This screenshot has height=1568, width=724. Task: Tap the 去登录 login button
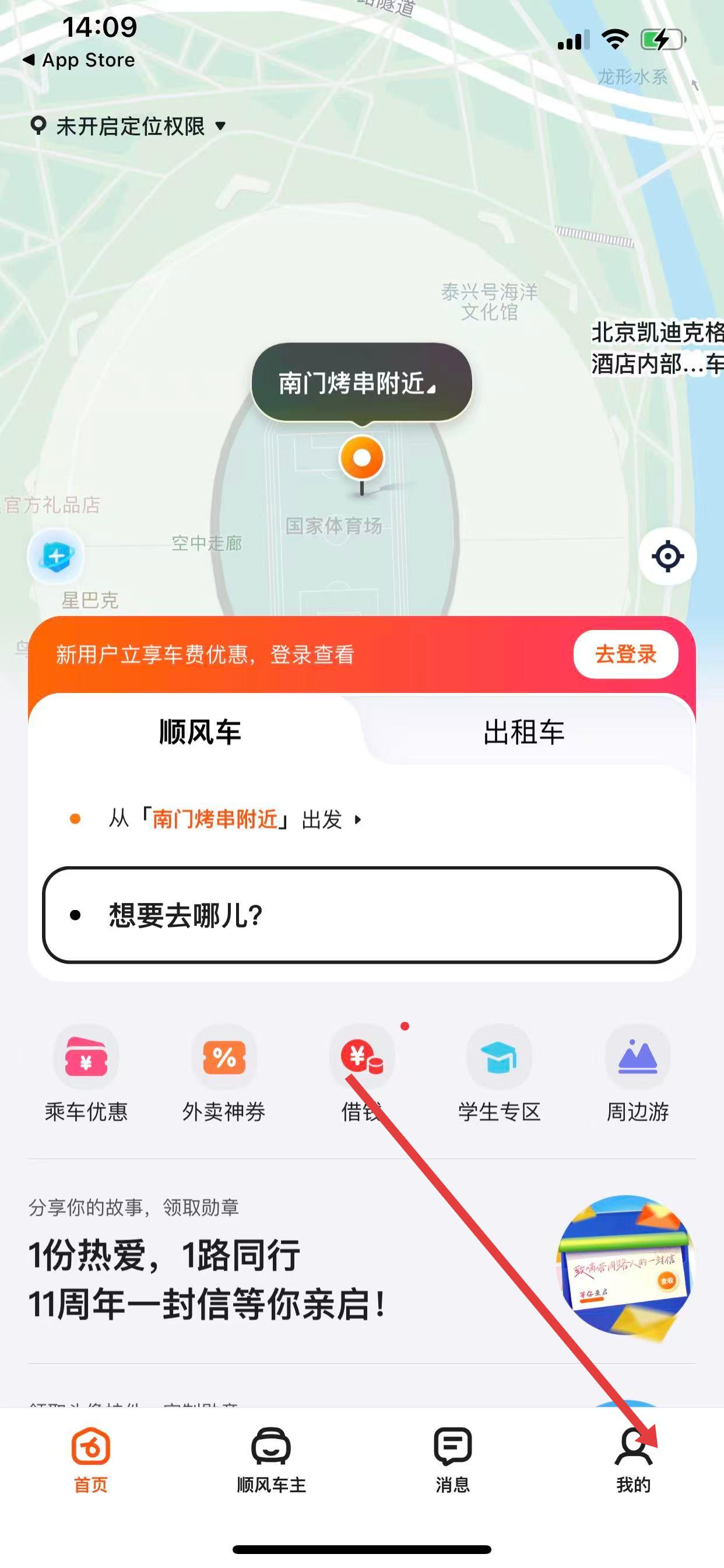pyautogui.click(x=625, y=654)
